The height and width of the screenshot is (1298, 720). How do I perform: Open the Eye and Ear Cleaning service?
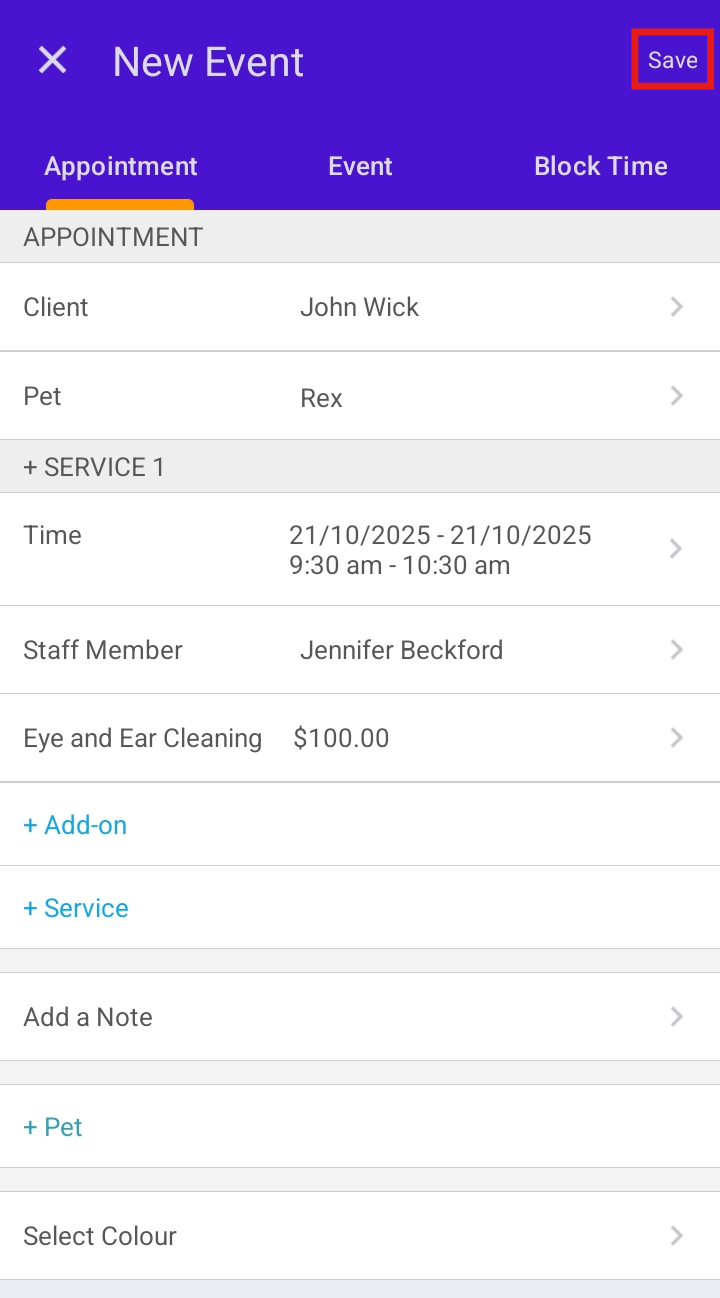click(360, 738)
